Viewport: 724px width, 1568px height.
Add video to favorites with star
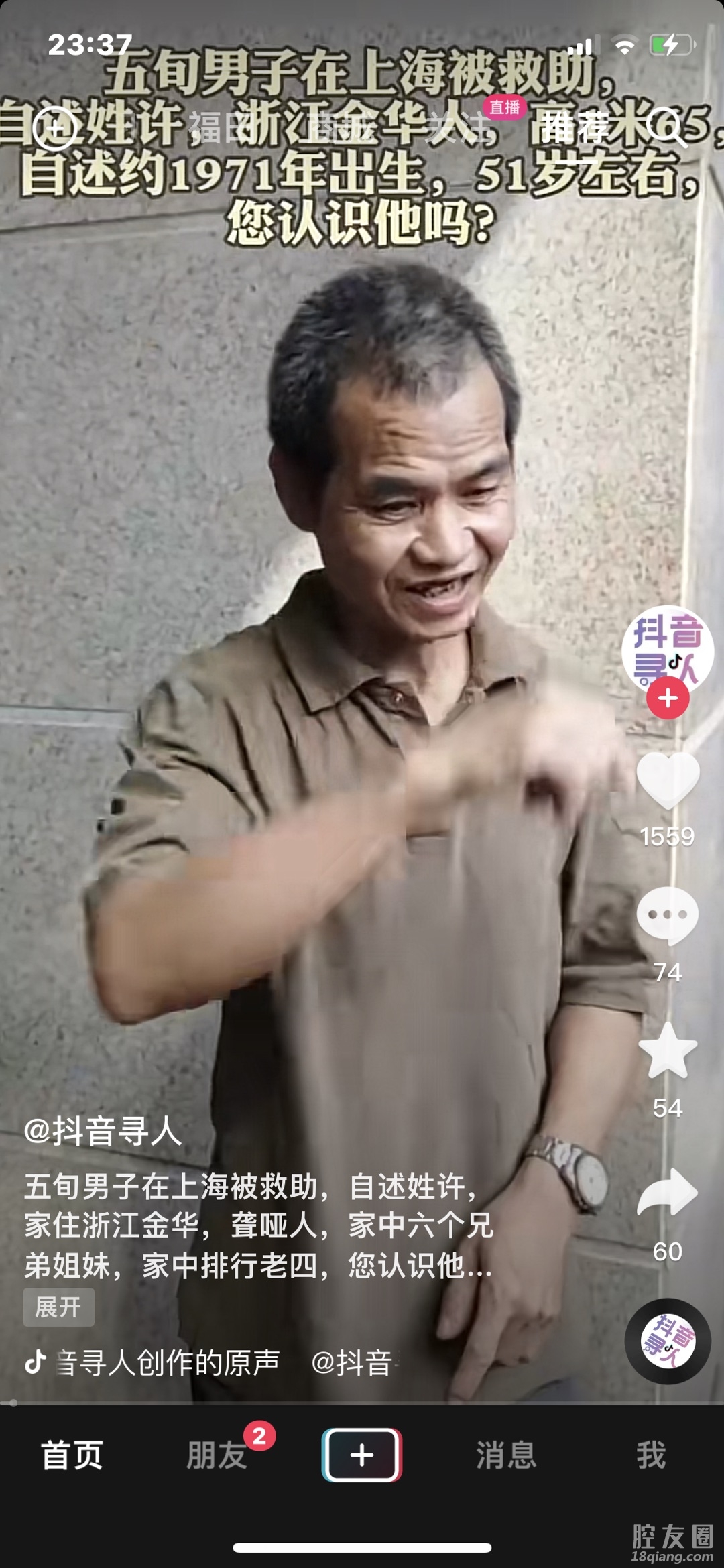[x=668, y=1051]
